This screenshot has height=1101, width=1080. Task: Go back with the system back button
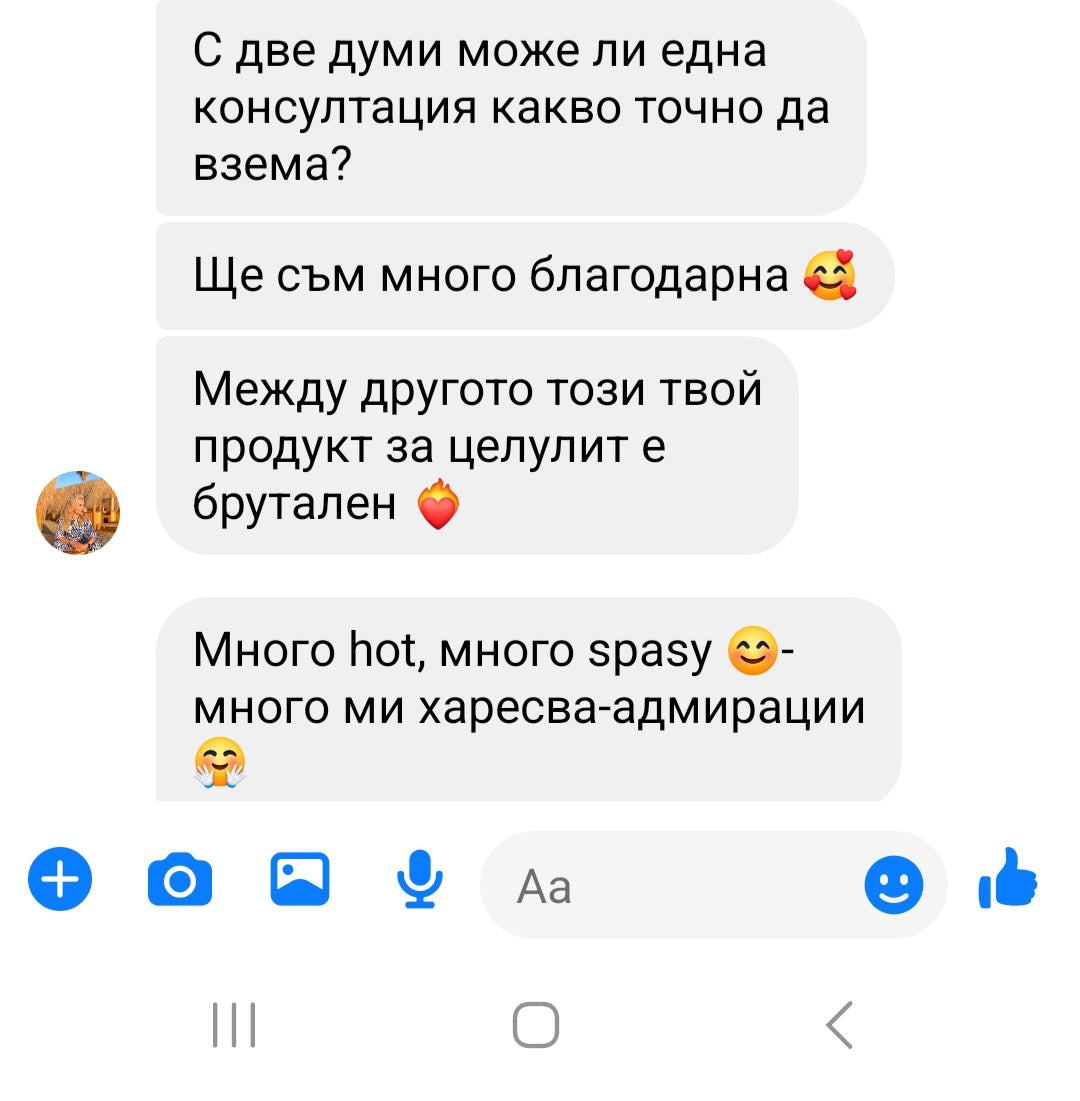840,1025
